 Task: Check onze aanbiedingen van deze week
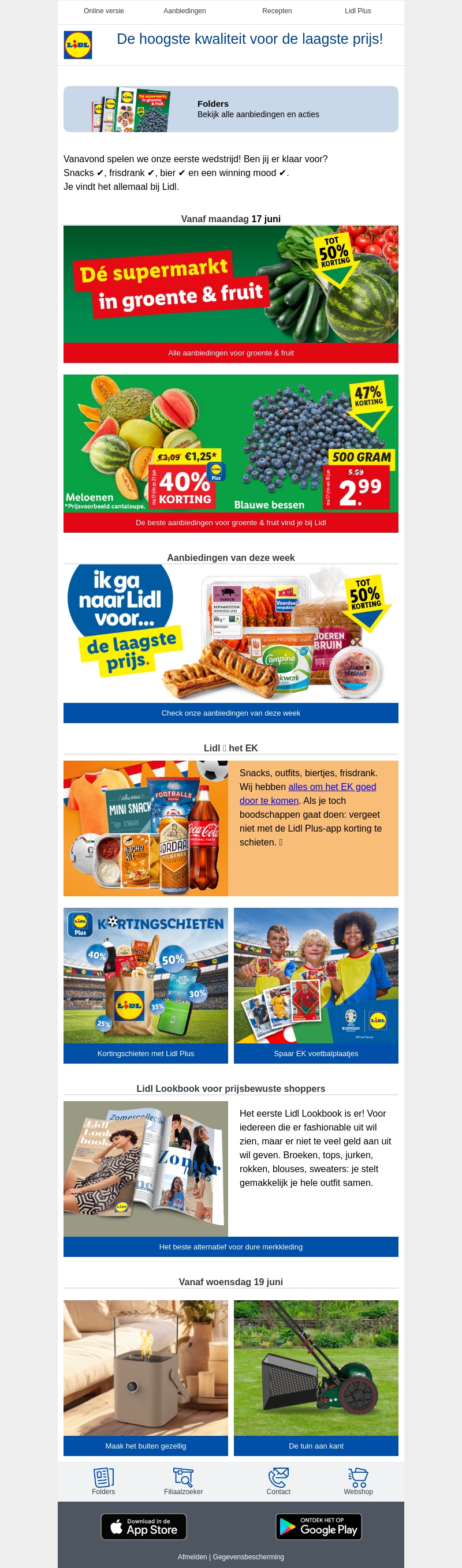[x=230, y=713]
